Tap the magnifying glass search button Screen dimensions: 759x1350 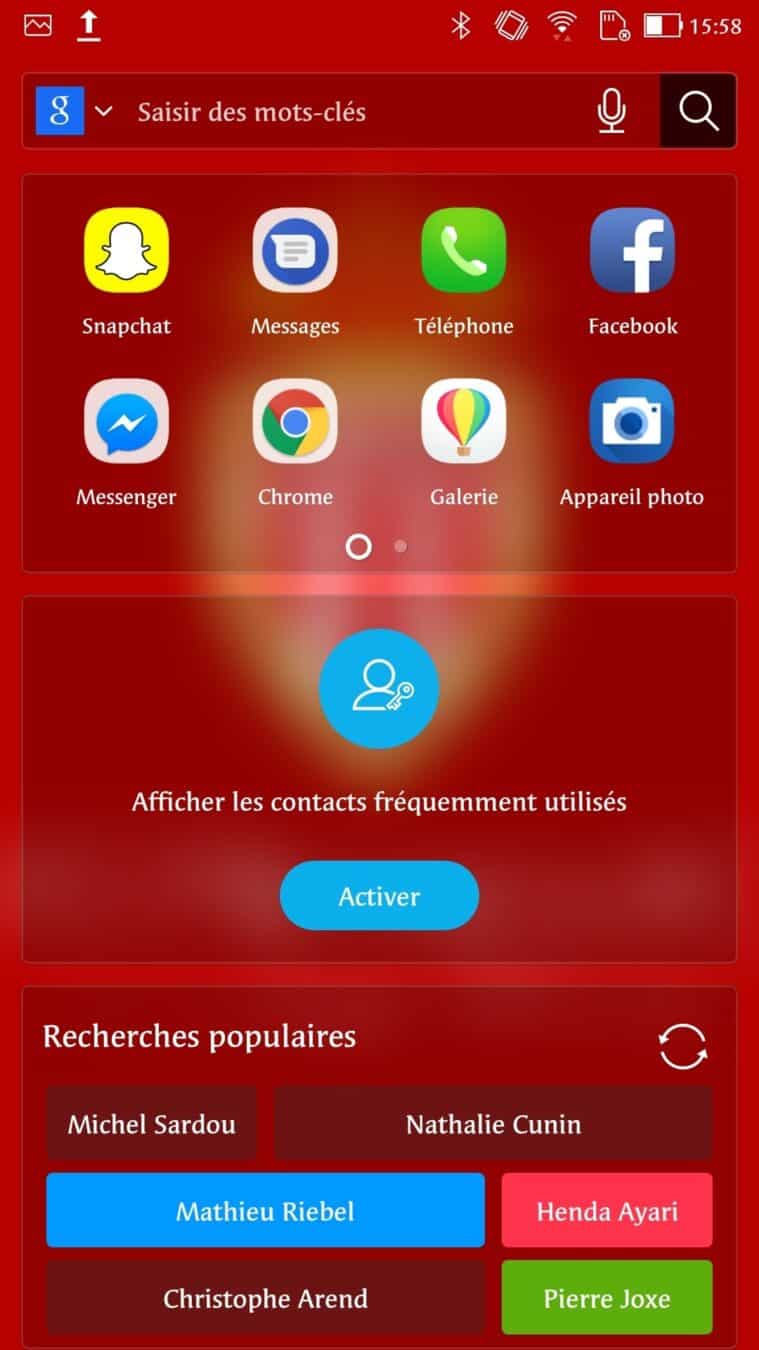(x=698, y=112)
